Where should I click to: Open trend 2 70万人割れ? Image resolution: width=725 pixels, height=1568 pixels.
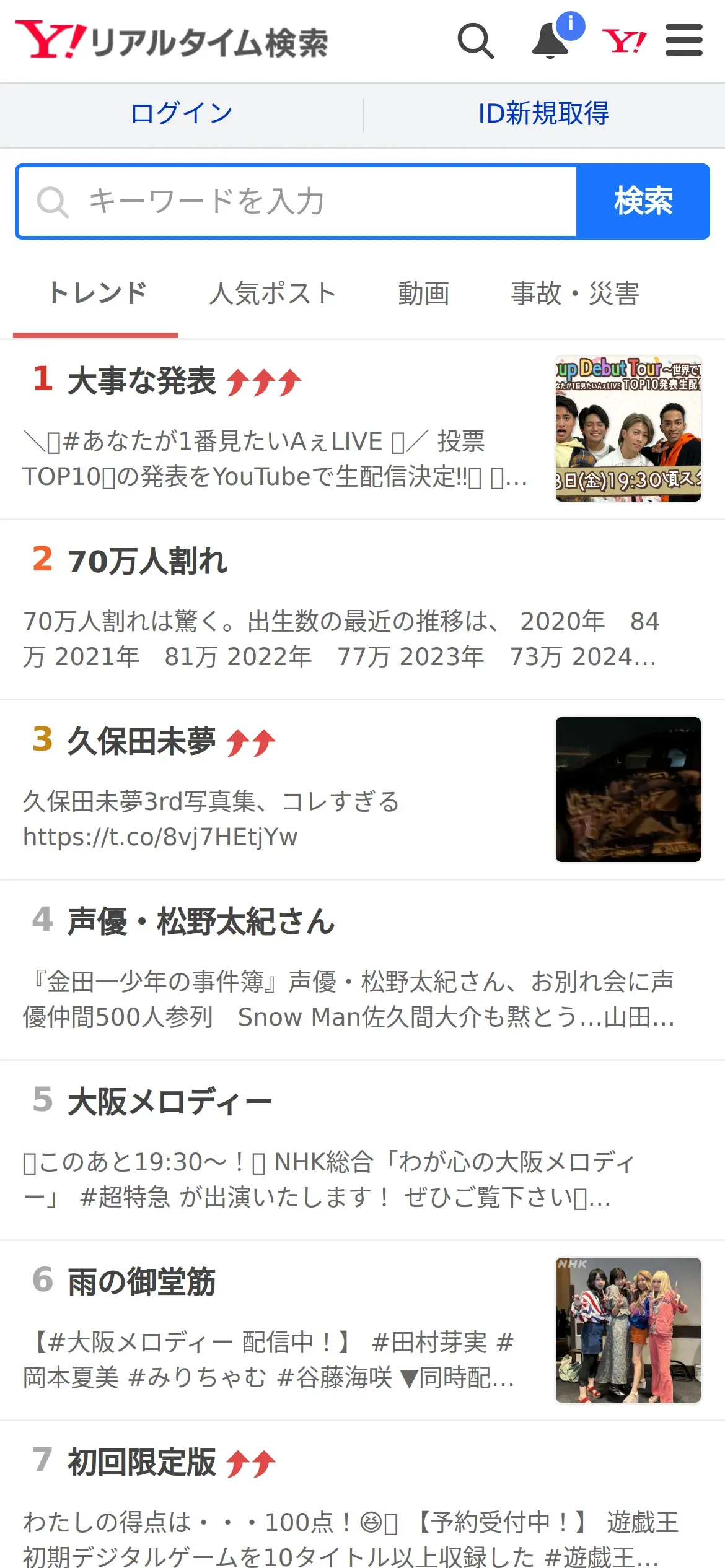tap(362, 610)
